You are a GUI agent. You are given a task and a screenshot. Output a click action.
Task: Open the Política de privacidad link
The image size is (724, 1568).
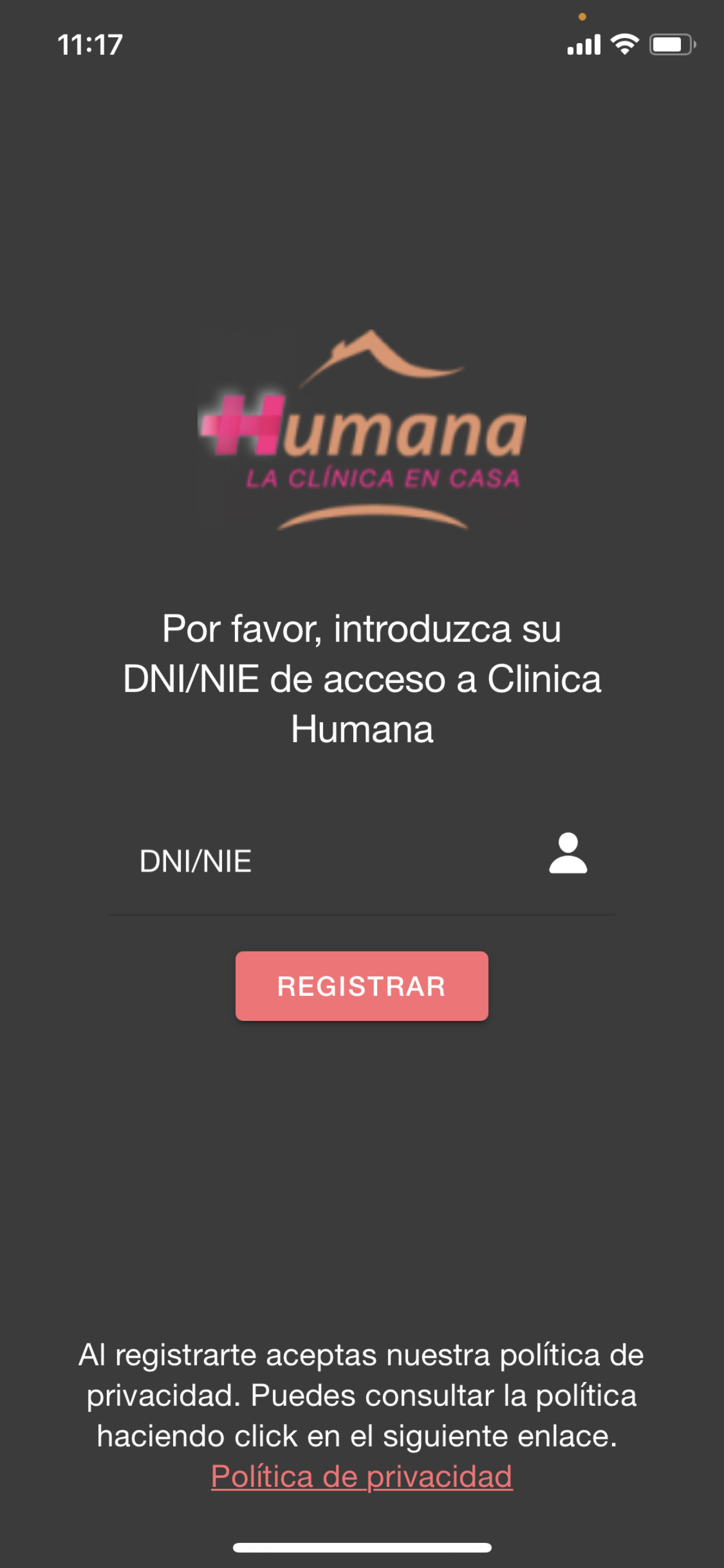361,1476
